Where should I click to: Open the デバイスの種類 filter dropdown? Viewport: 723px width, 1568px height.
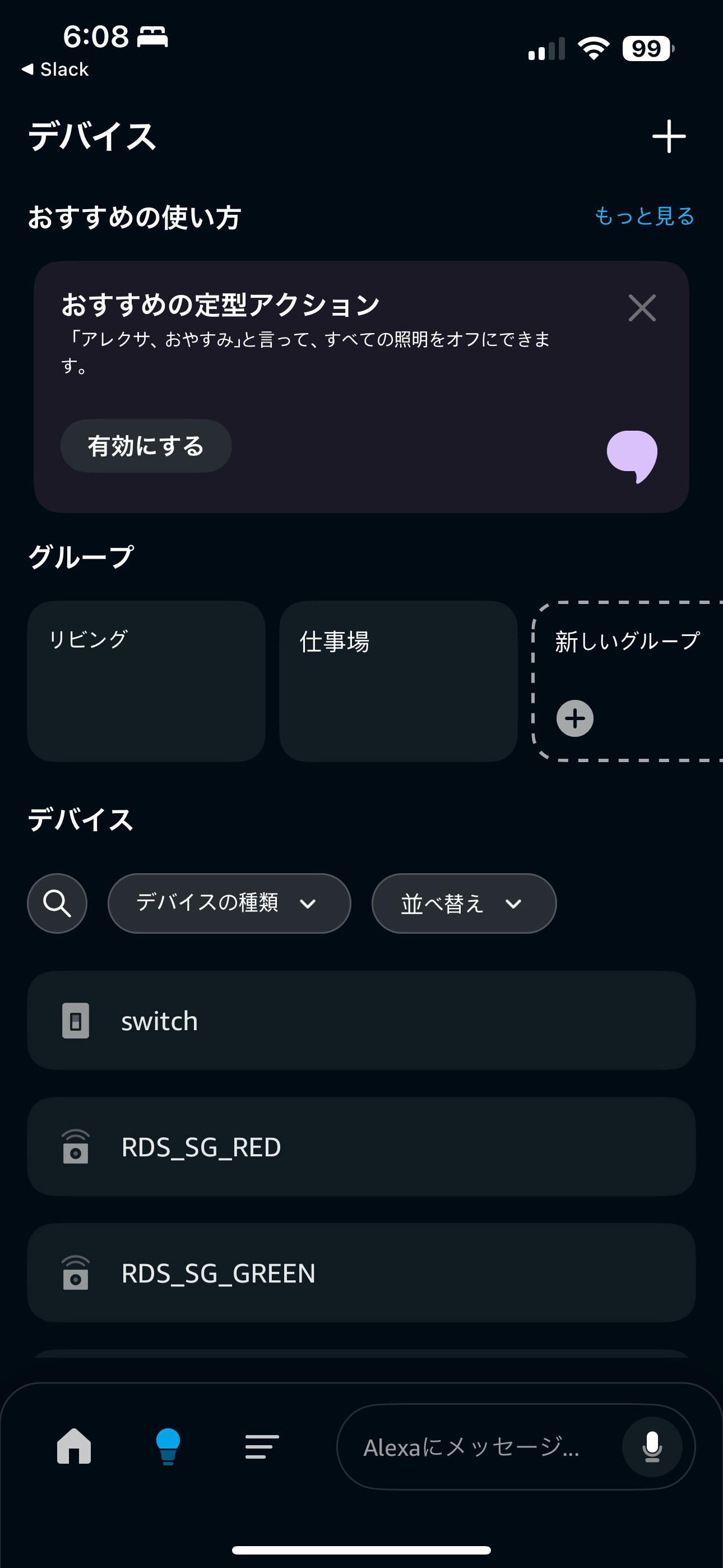229,903
